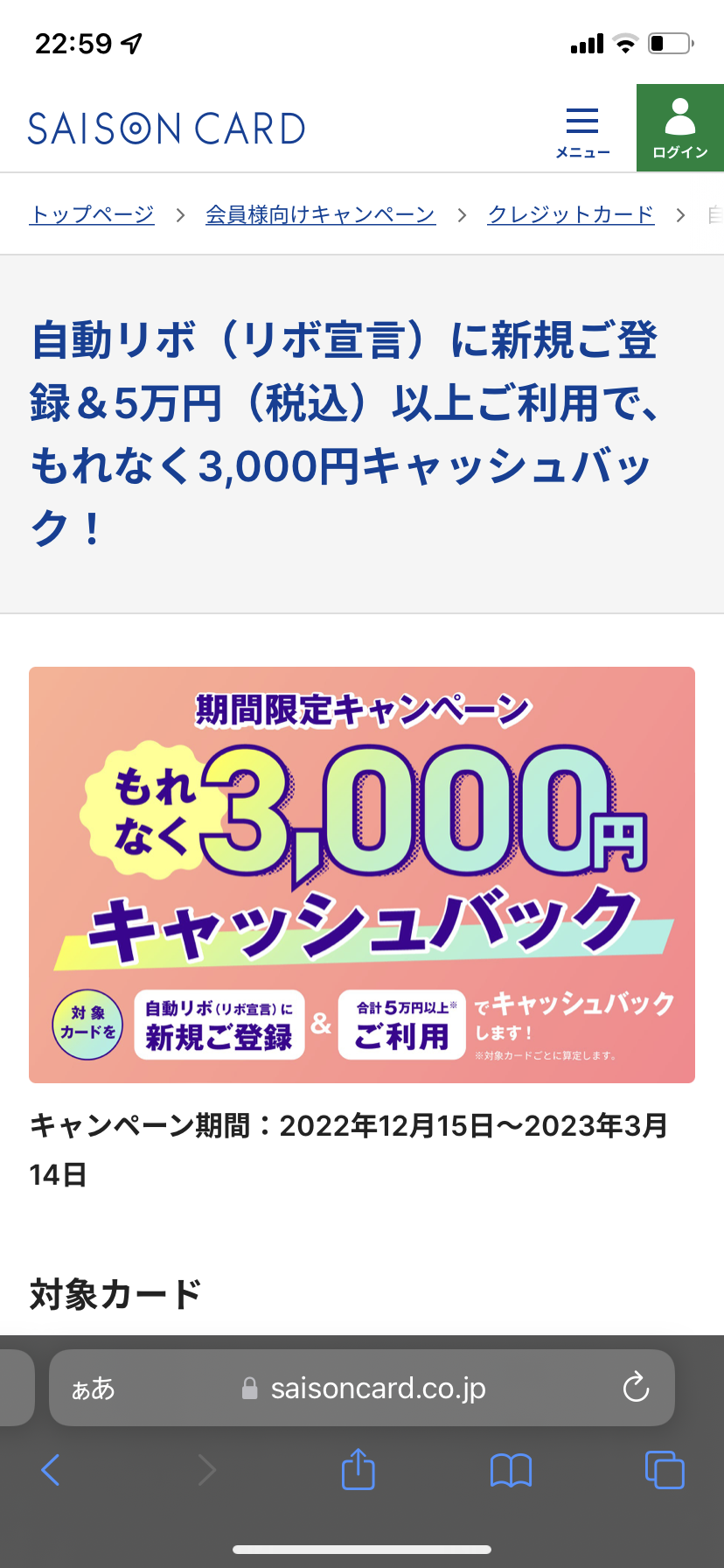
Task: Share this page
Action: [x=358, y=1469]
